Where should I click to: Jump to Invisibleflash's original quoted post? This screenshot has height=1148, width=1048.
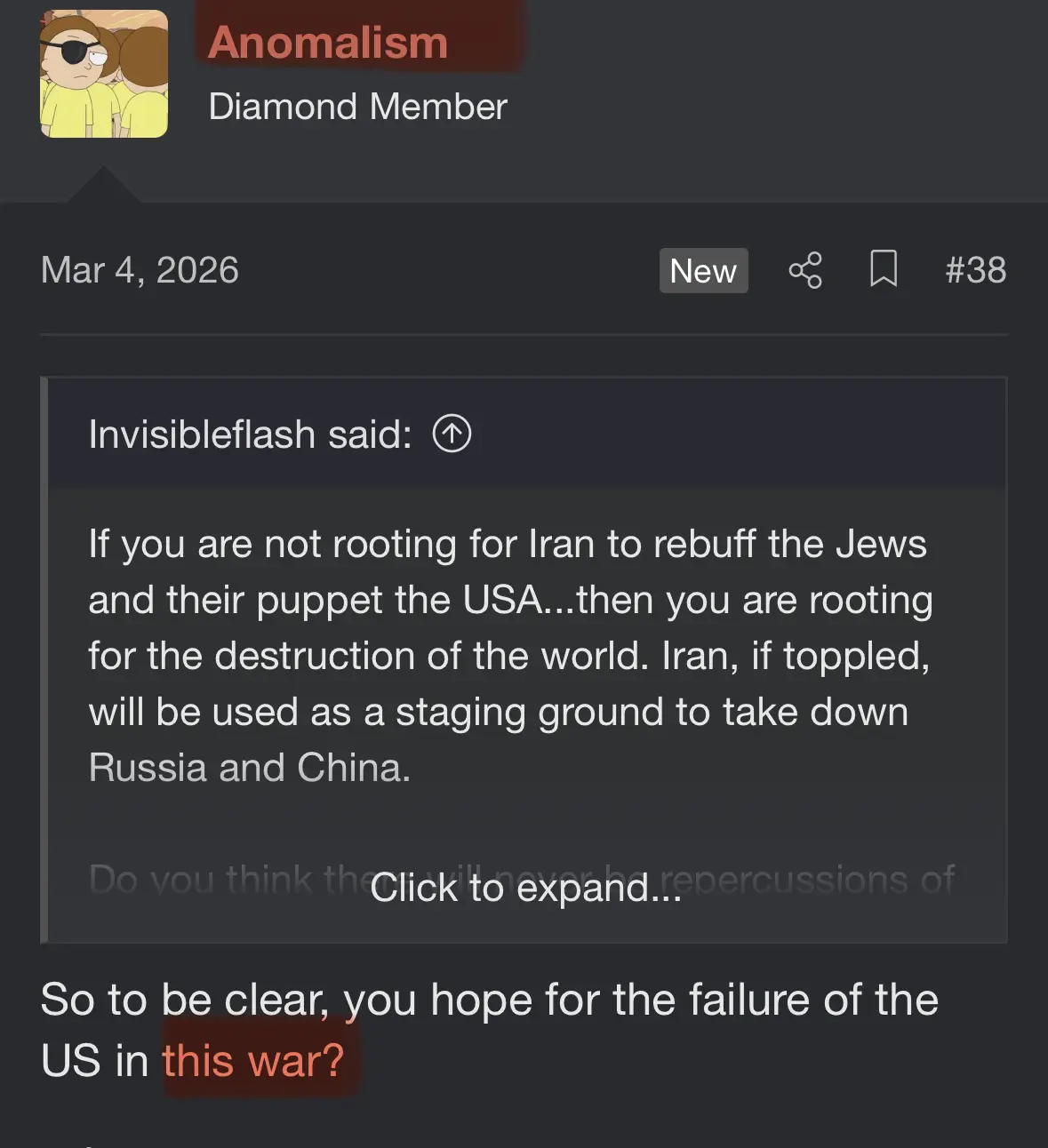tap(452, 434)
